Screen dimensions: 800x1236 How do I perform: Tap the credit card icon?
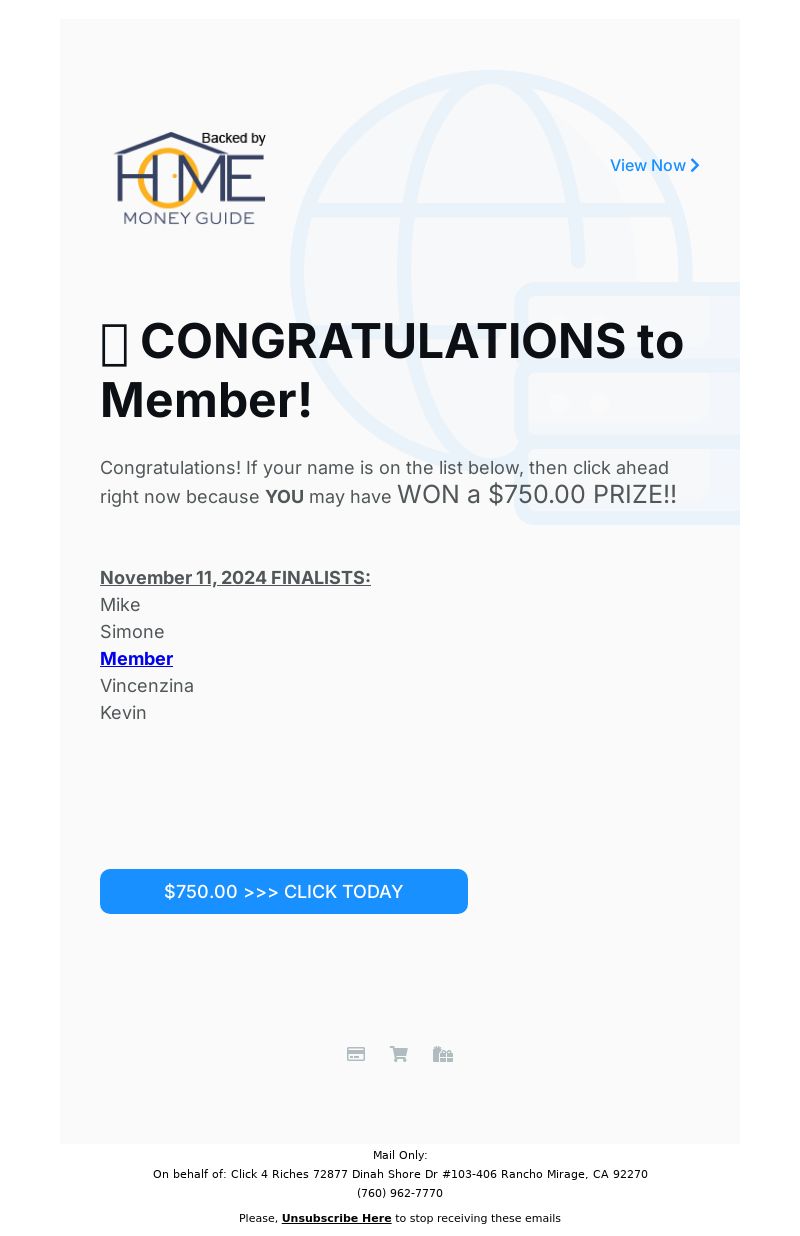point(356,1054)
